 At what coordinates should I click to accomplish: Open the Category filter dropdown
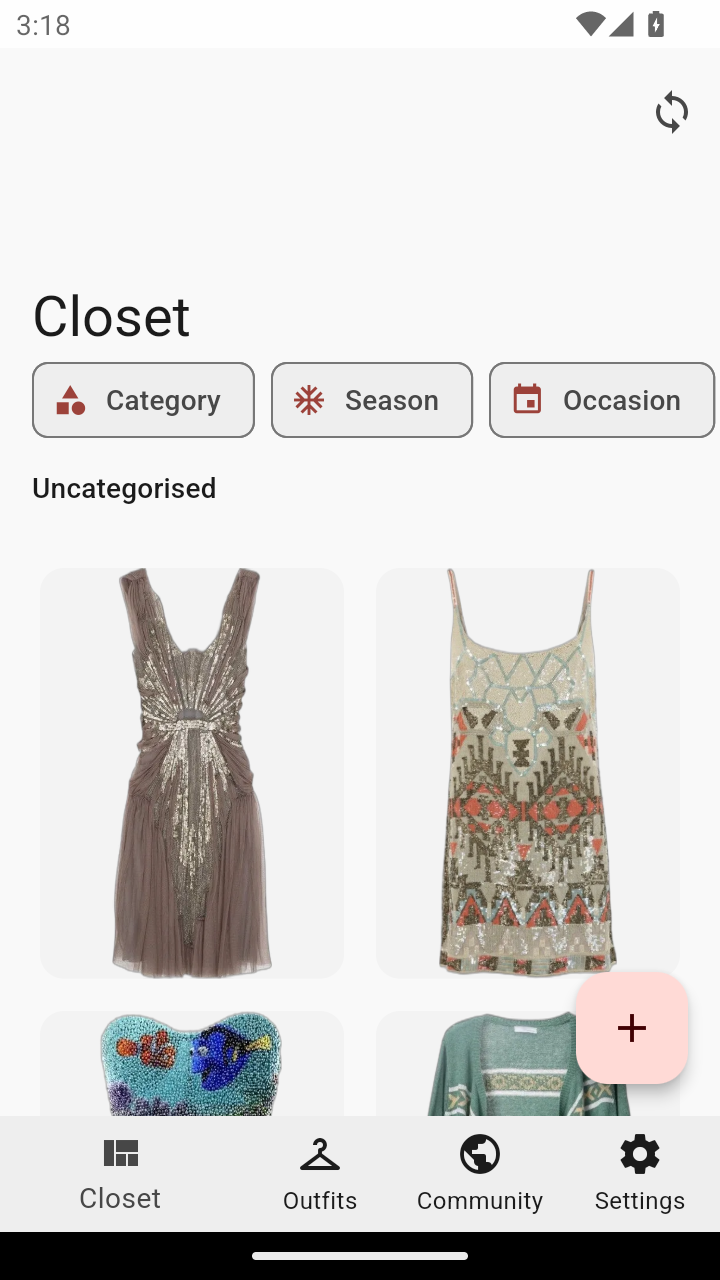tap(143, 400)
